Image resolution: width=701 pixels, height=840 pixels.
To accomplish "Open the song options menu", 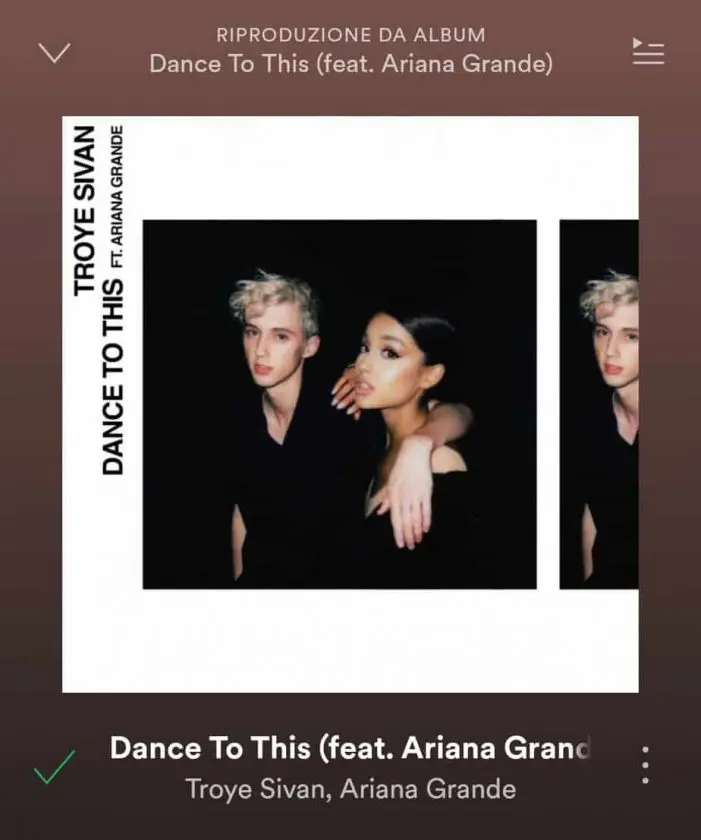I will click(x=645, y=766).
